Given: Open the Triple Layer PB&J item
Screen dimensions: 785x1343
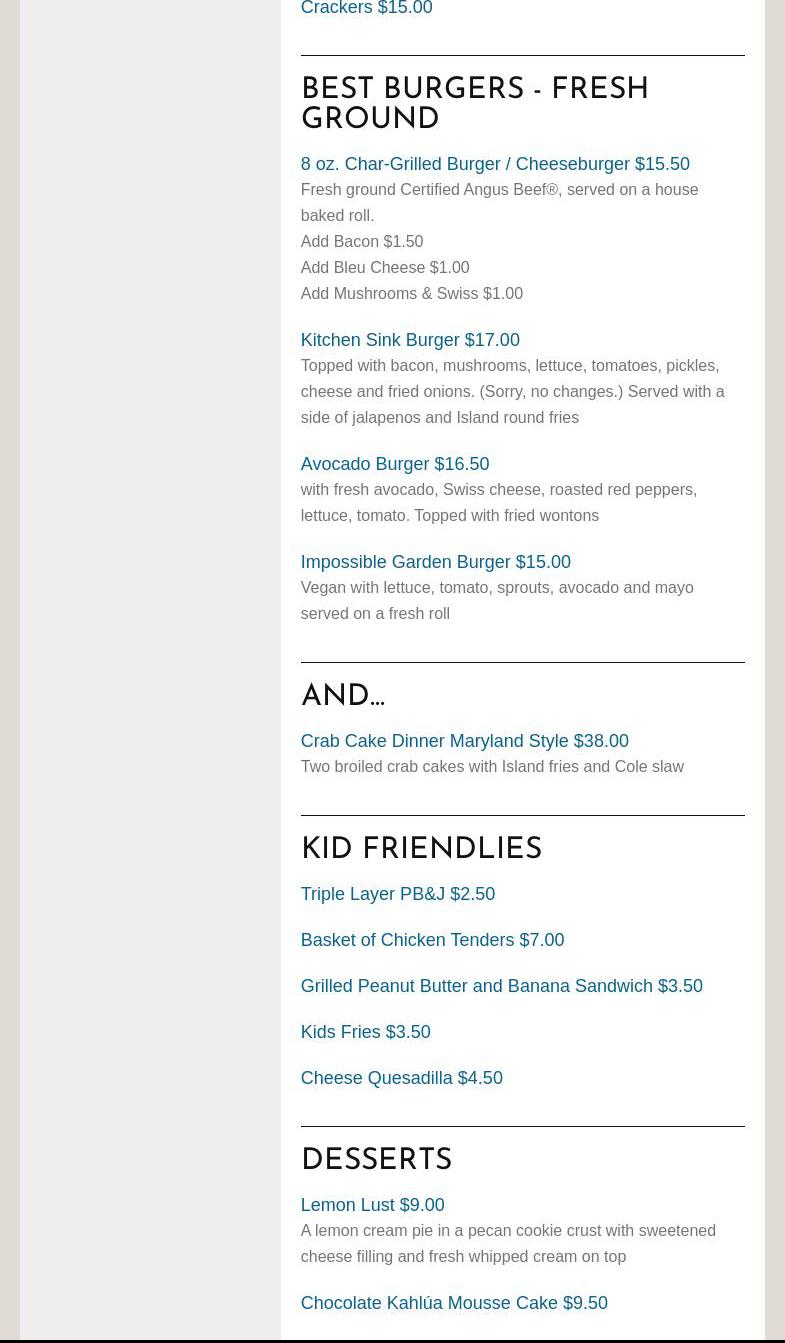Looking at the screenshot, I should click(397, 894).
